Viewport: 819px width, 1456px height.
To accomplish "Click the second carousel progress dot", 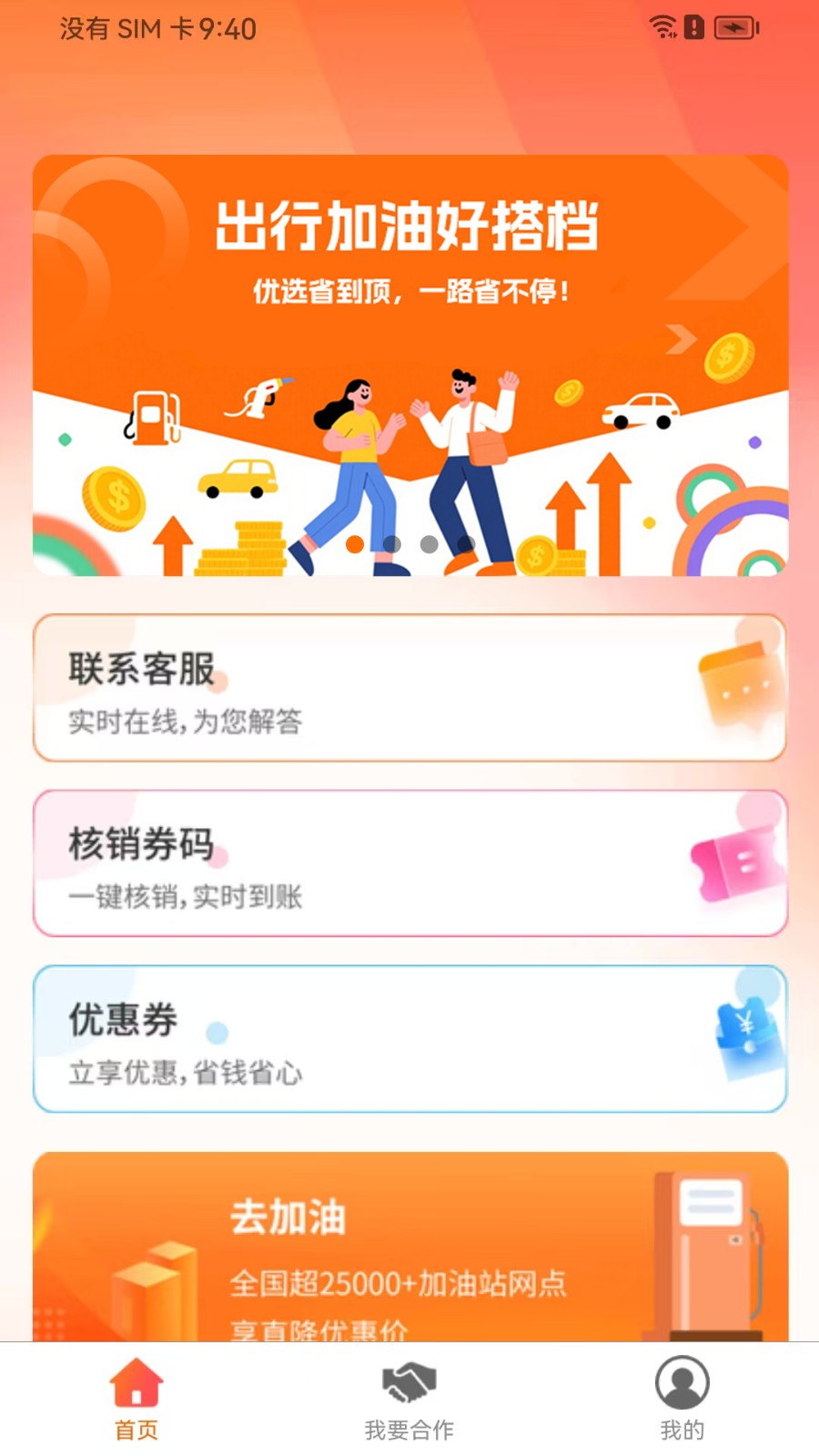I will [x=392, y=542].
